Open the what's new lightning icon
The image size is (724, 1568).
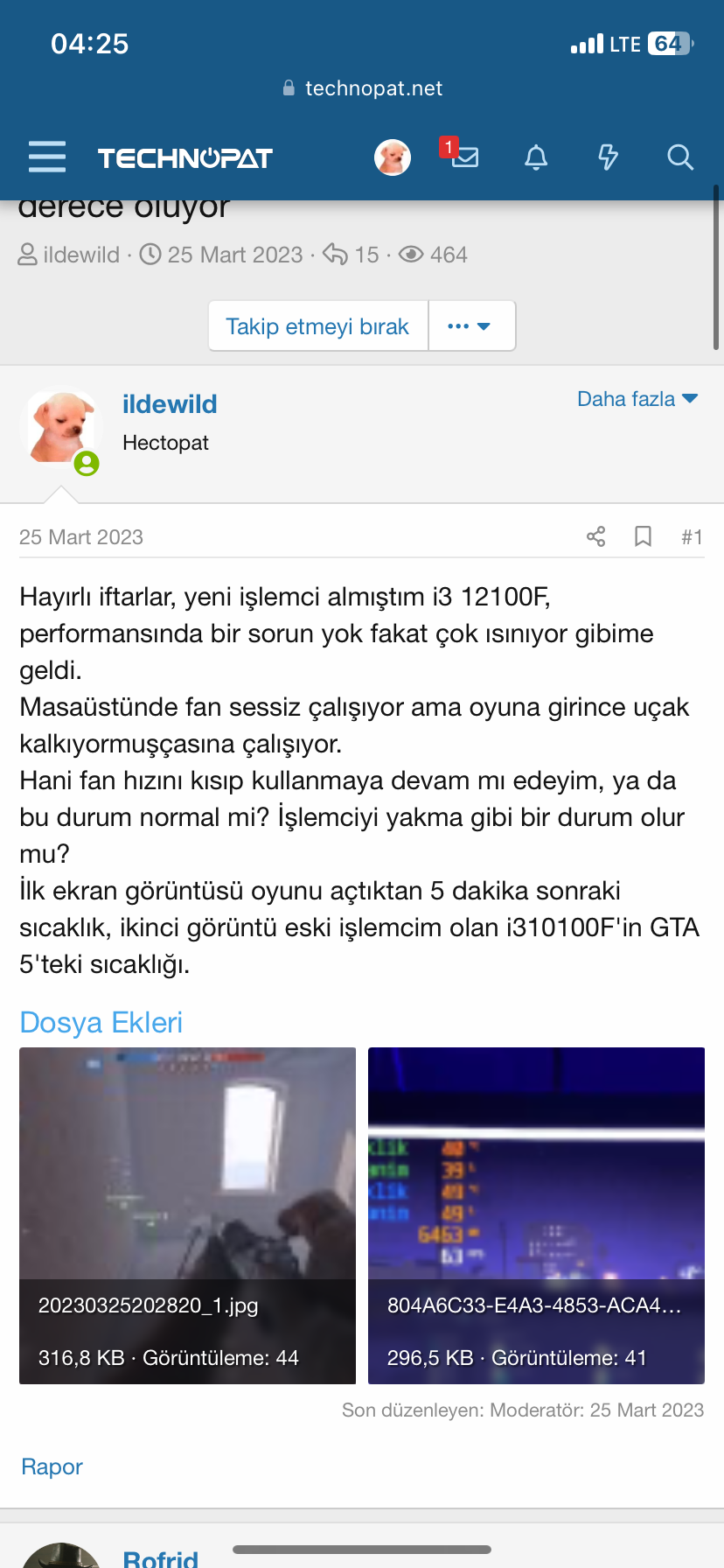[608, 157]
